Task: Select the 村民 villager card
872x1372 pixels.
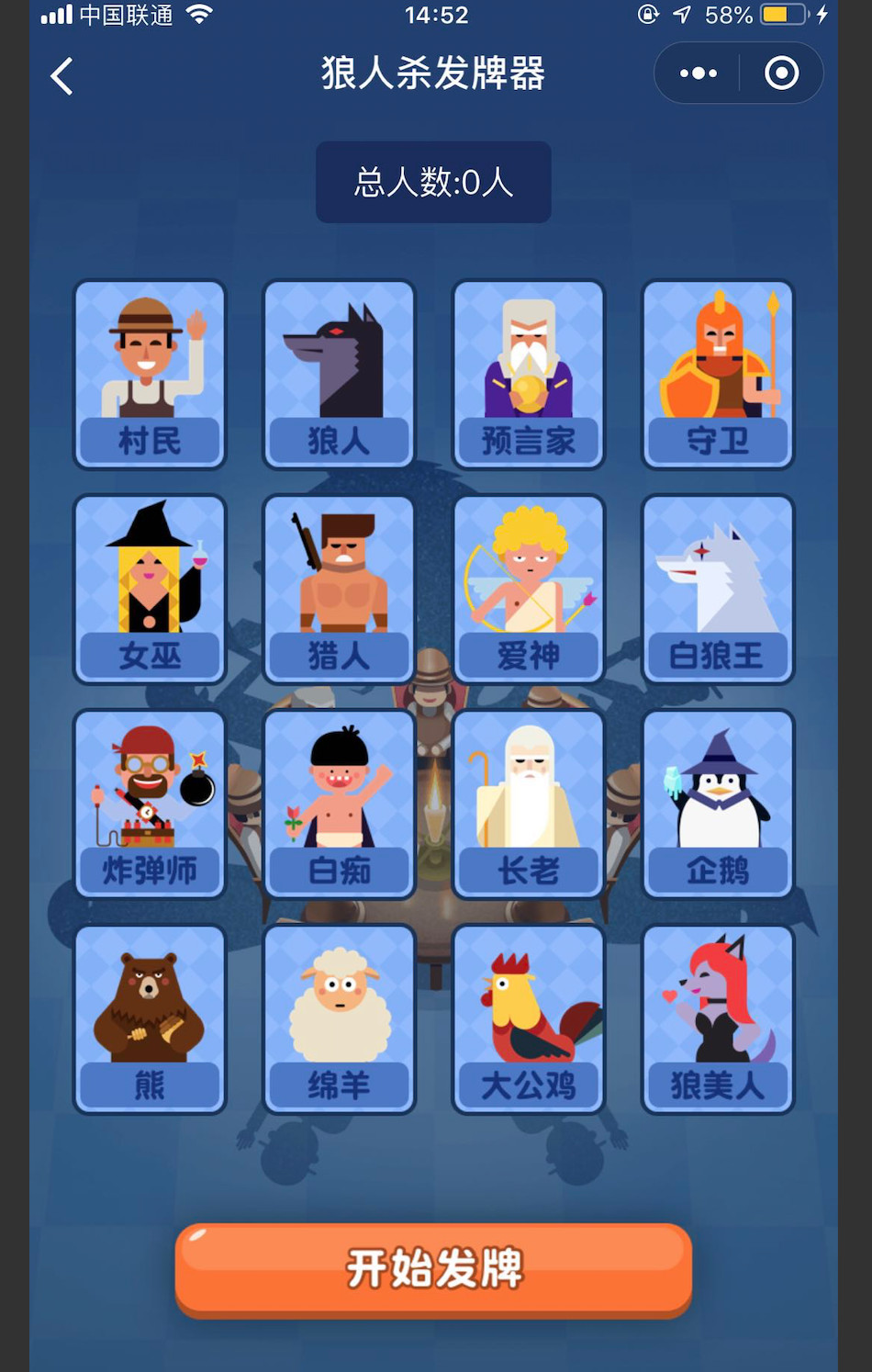Action: (150, 375)
